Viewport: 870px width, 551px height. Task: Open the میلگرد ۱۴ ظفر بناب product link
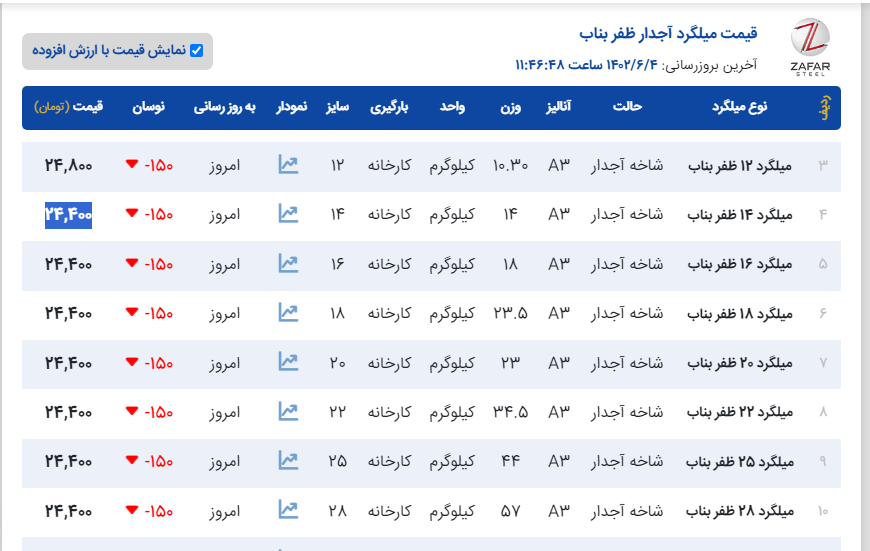pos(740,214)
